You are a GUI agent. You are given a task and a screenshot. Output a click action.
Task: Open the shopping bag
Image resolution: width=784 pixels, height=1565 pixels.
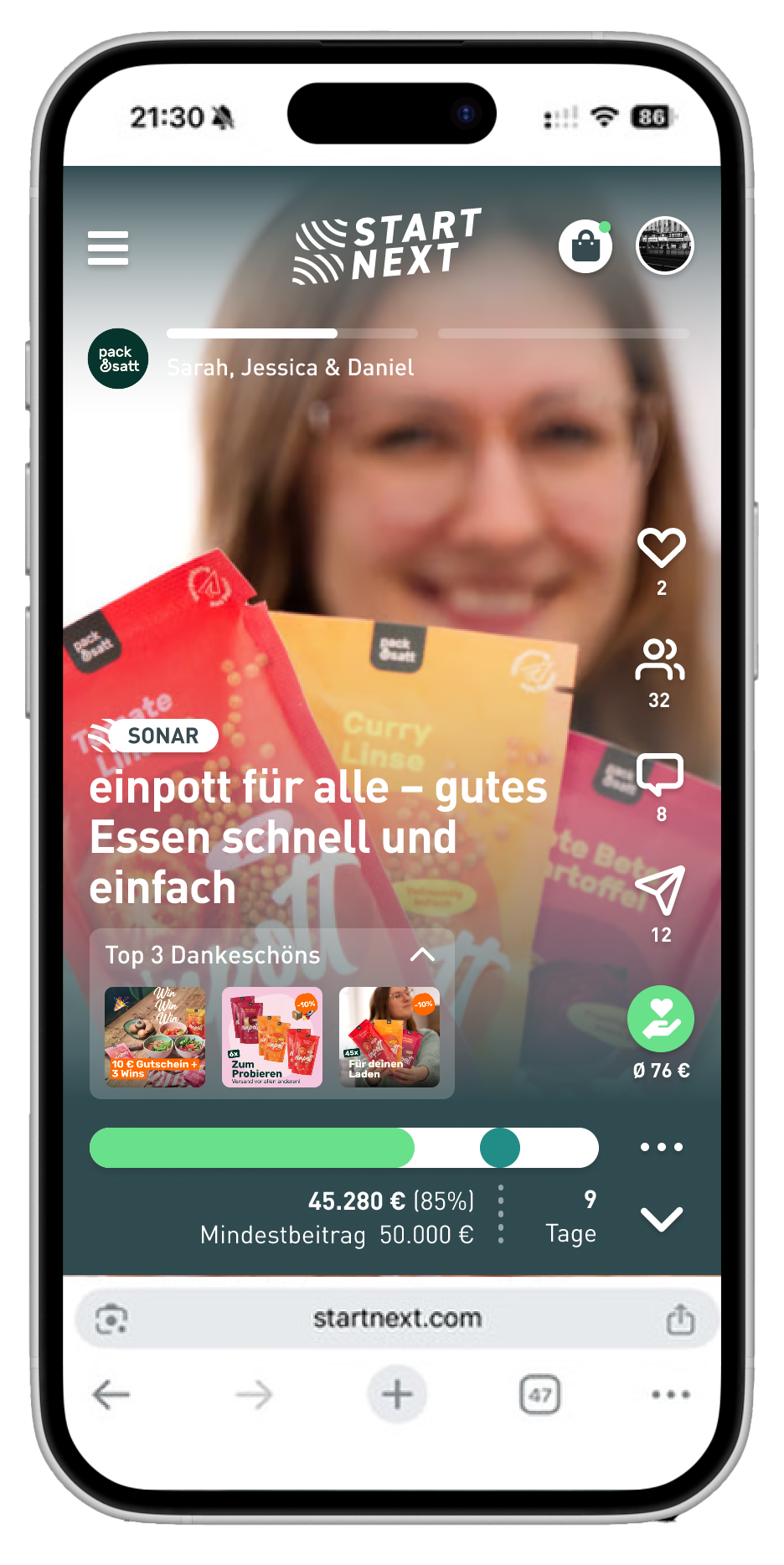click(x=585, y=246)
